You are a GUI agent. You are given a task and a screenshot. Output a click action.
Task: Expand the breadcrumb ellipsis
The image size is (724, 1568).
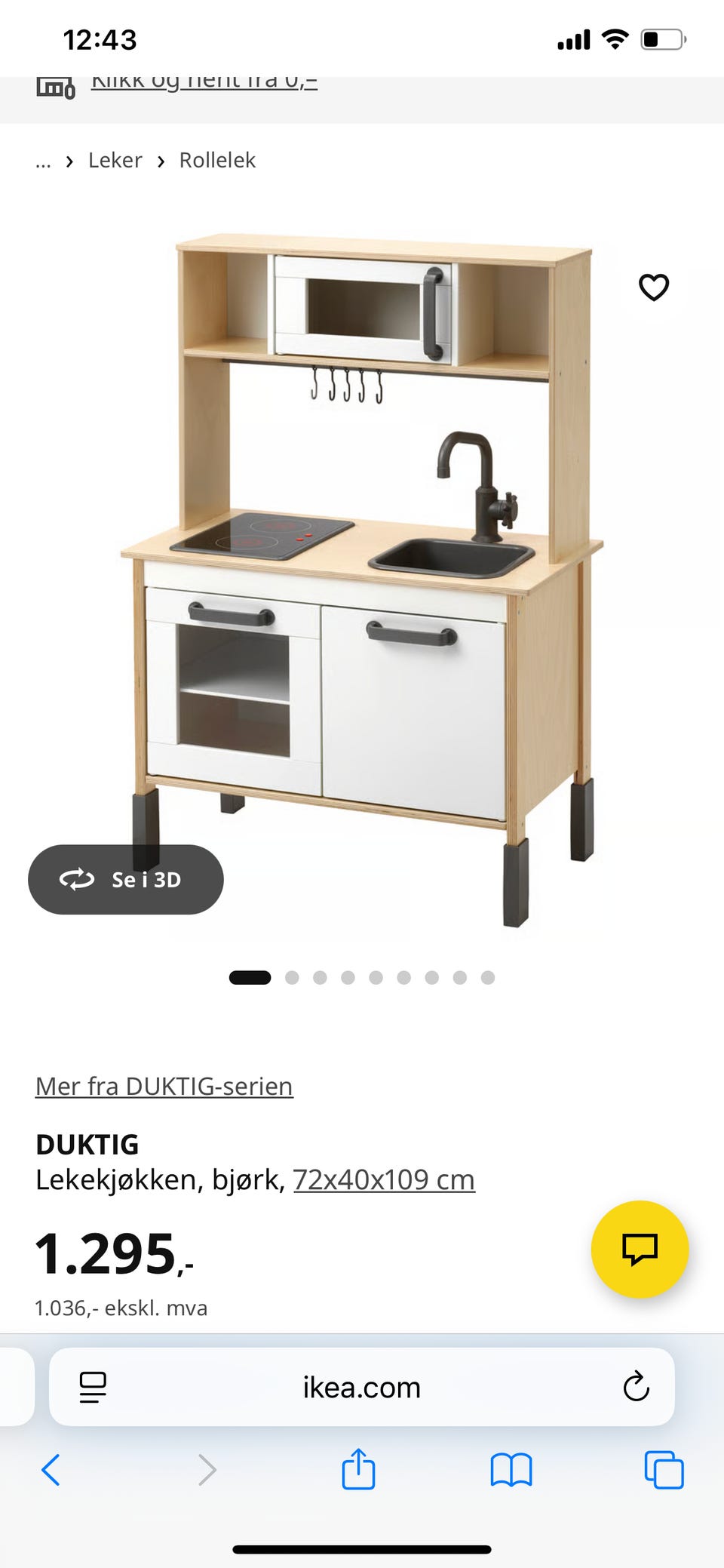point(43,161)
